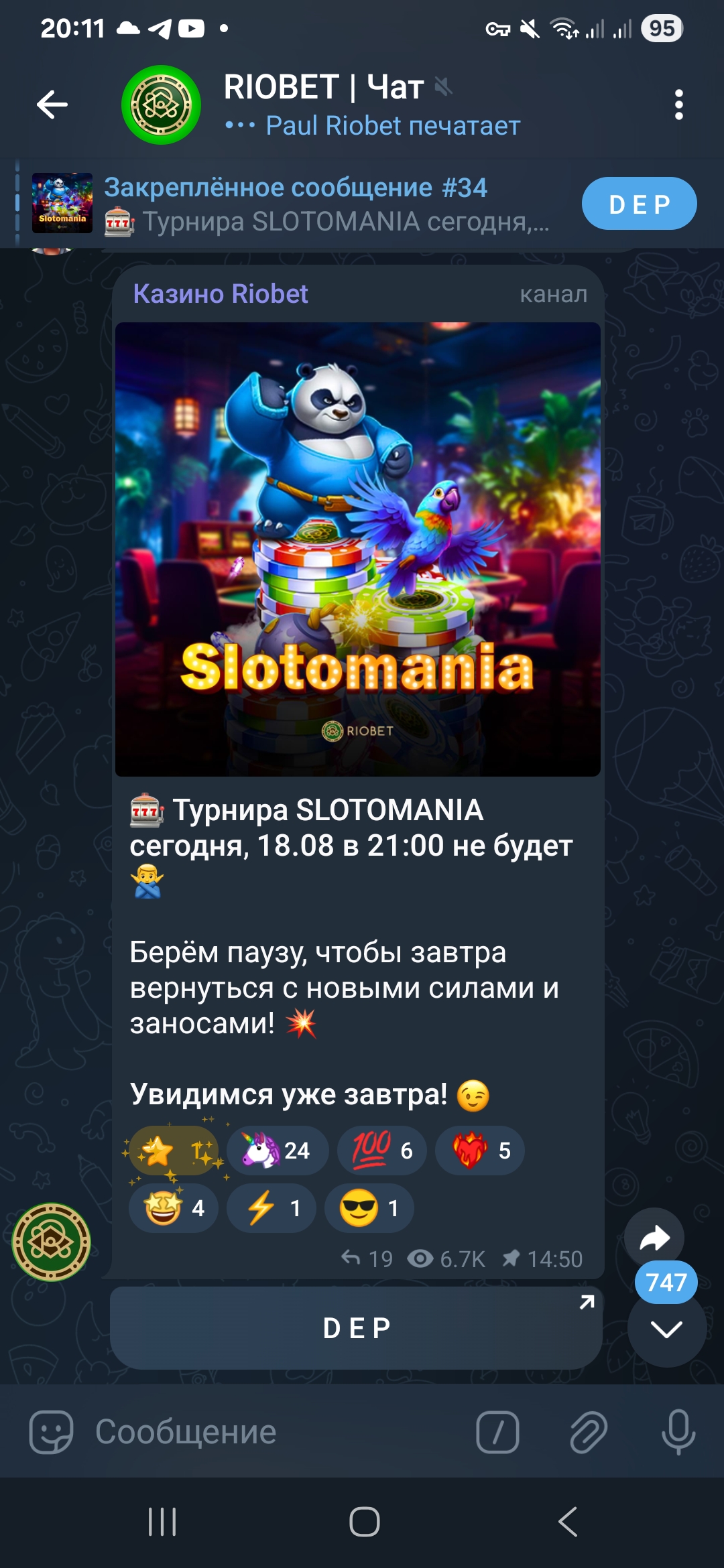Tap the wide DEP button under the post

coord(356,1327)
